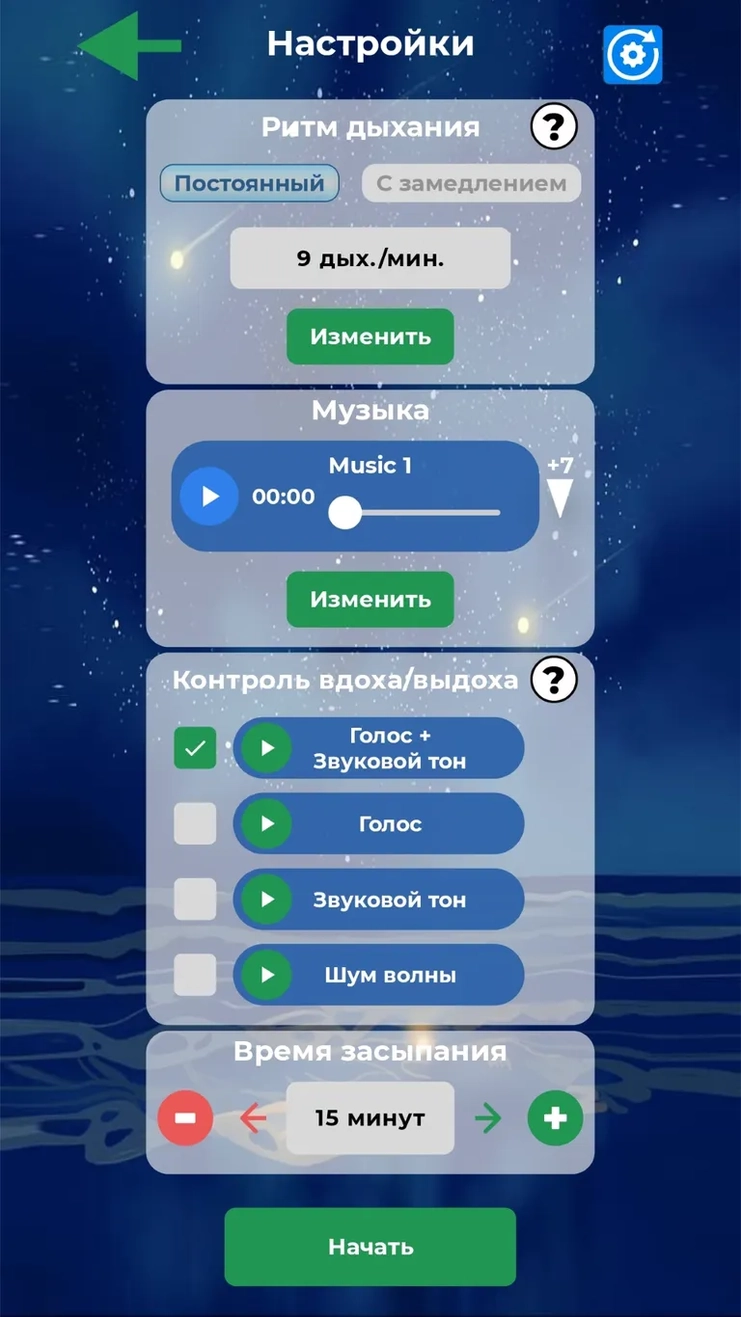Open help for Ритм дыхания
The height and width of the screenshot is (1317, 741).
553,128
